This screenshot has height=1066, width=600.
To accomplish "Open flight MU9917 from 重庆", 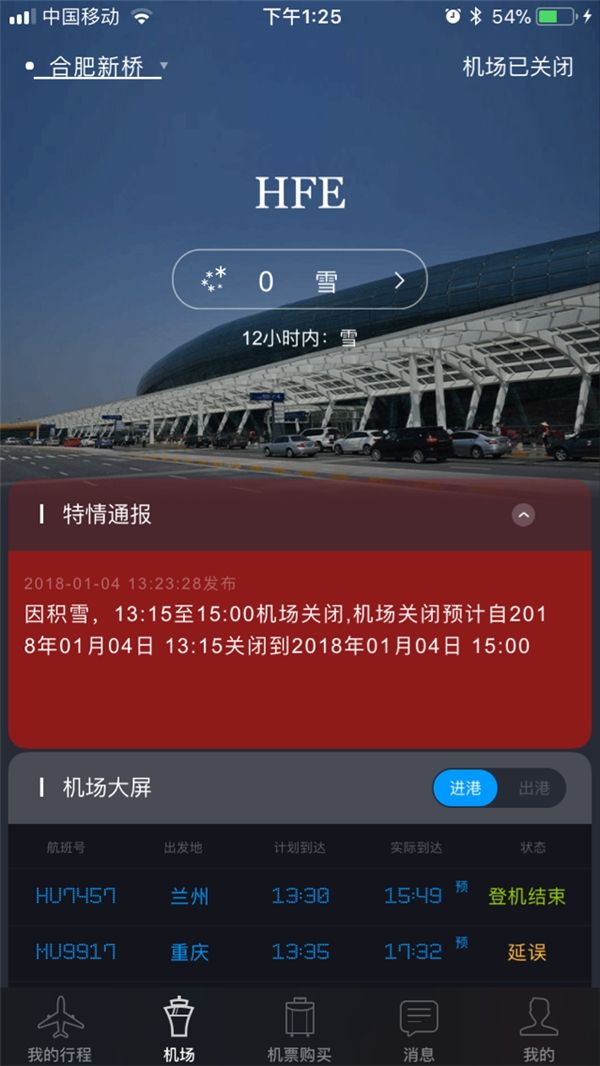I will [x=300, y=952].
